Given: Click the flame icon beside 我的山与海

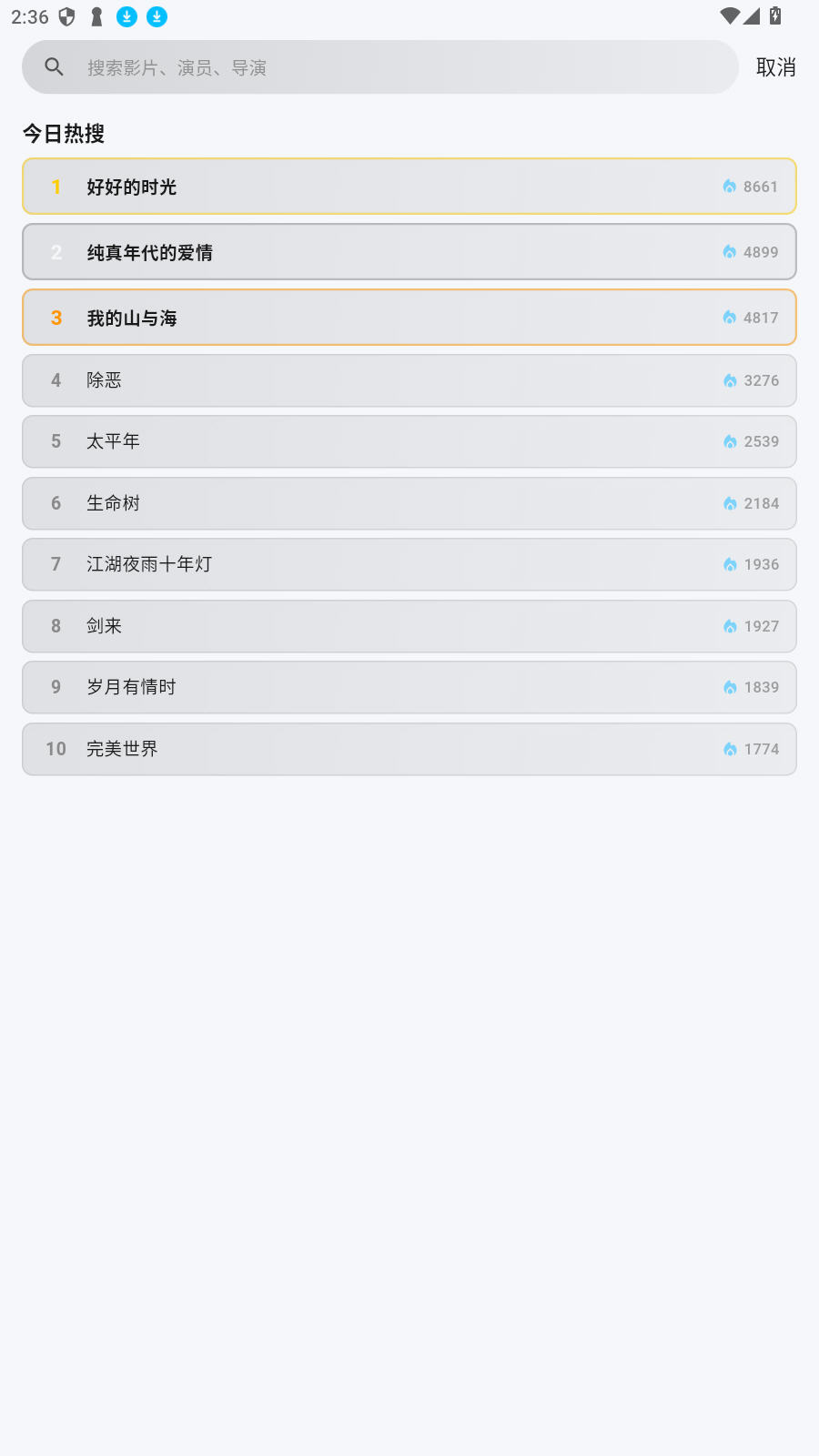Looking at the screenshot, I should tap(730, 317).
